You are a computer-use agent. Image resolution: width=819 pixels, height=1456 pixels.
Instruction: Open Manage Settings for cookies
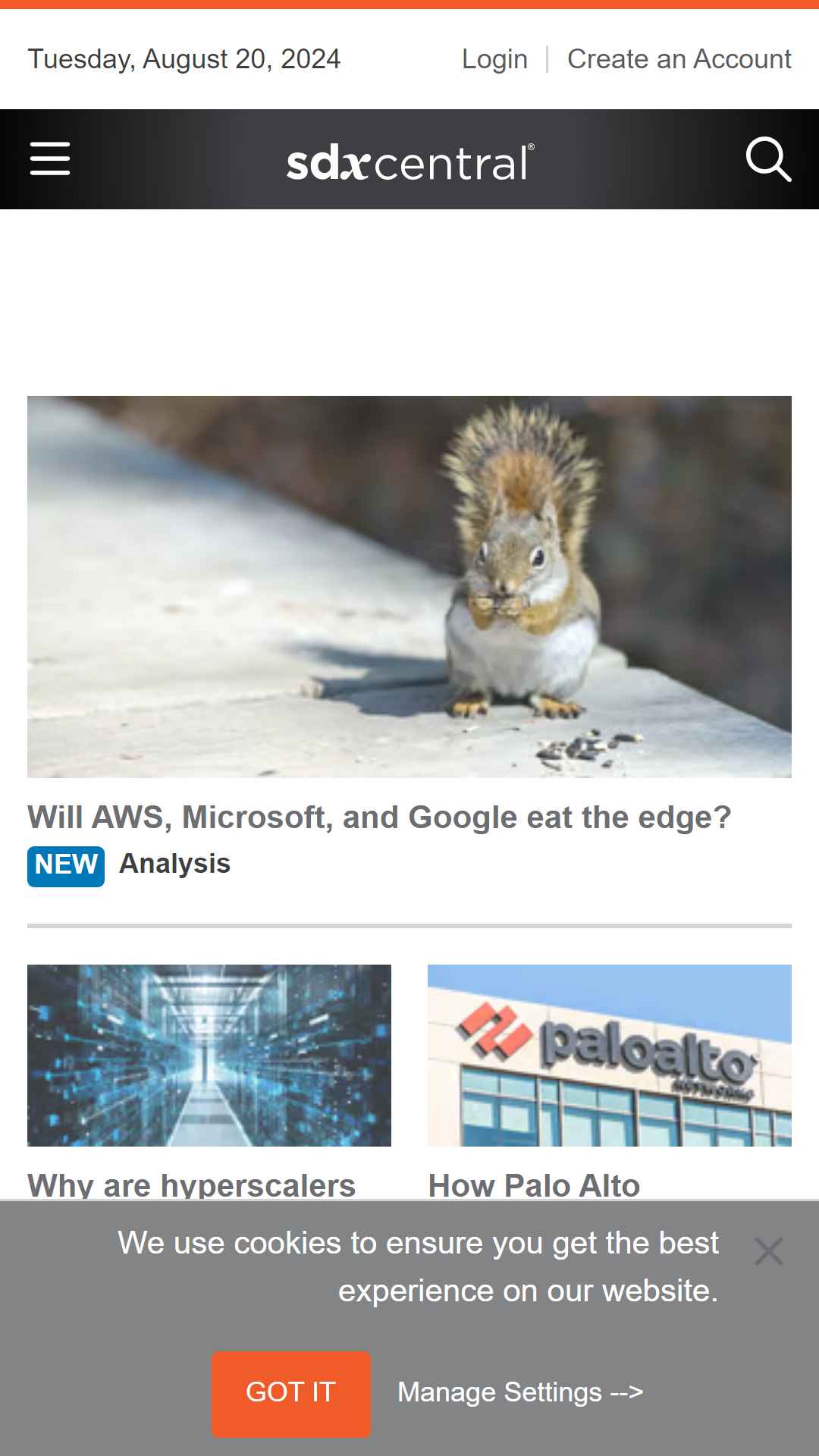(x=520, y=1392)
